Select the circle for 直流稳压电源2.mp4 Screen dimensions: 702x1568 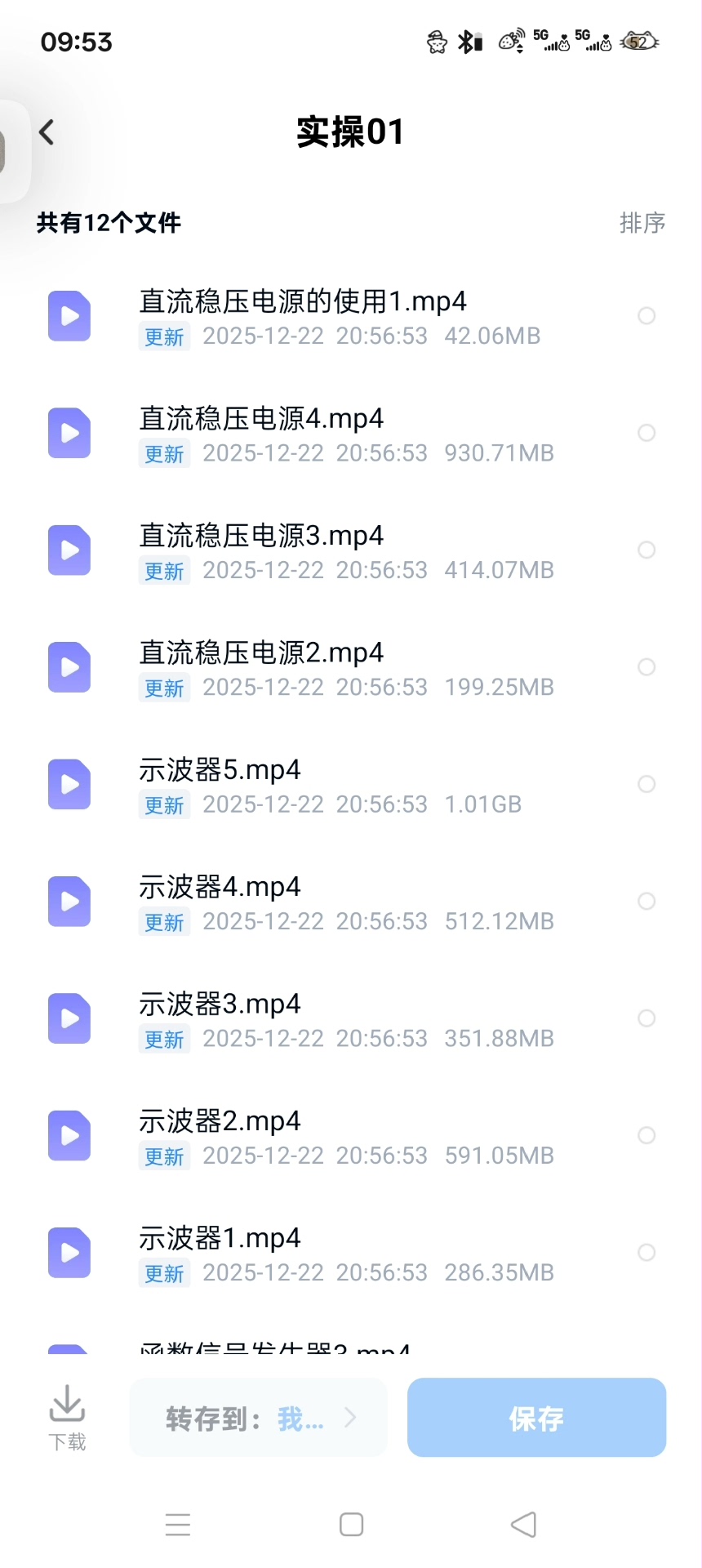pos(646,667)
